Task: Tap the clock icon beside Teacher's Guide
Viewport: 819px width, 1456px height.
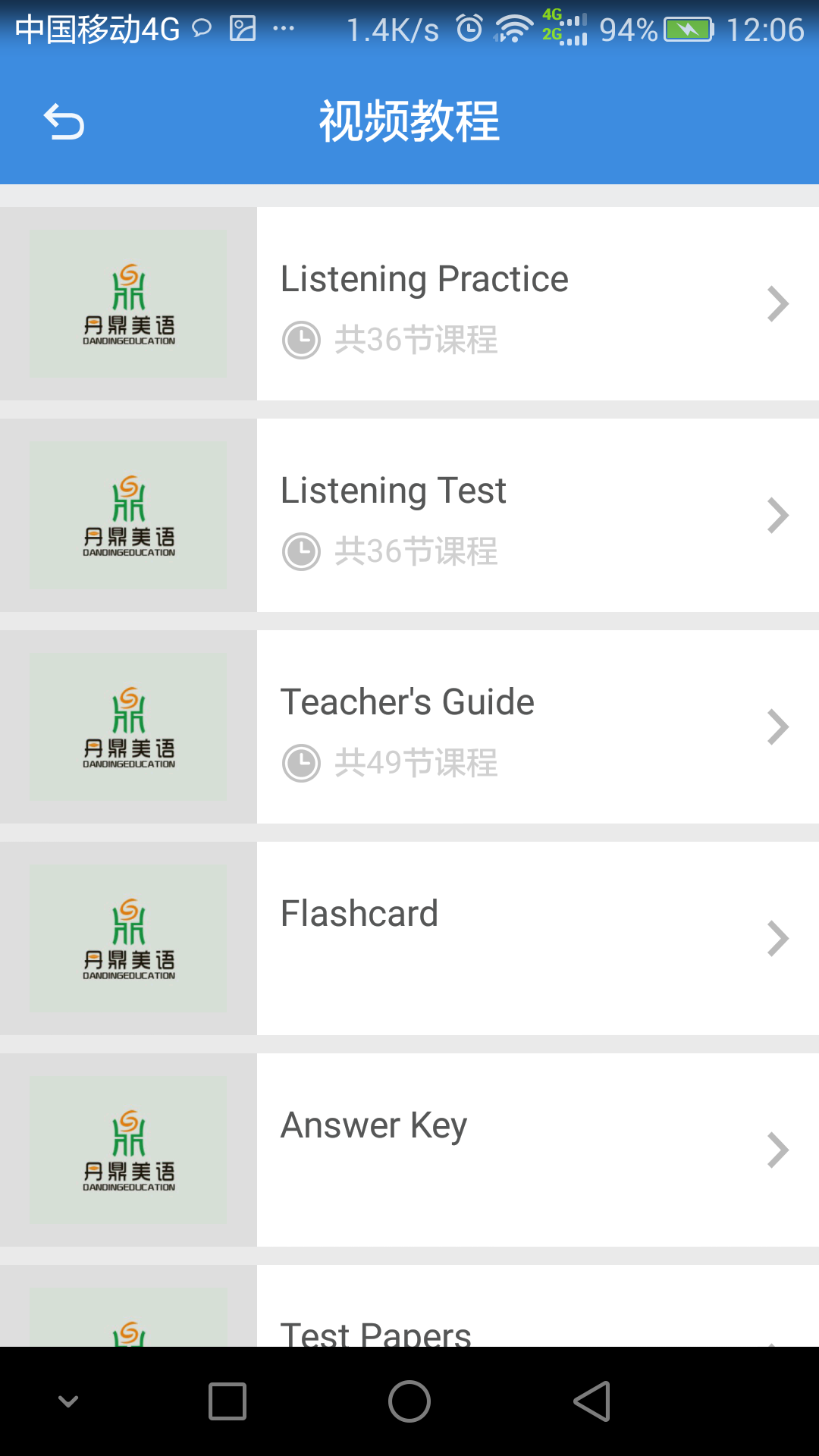Action: [x=301, y=764]
